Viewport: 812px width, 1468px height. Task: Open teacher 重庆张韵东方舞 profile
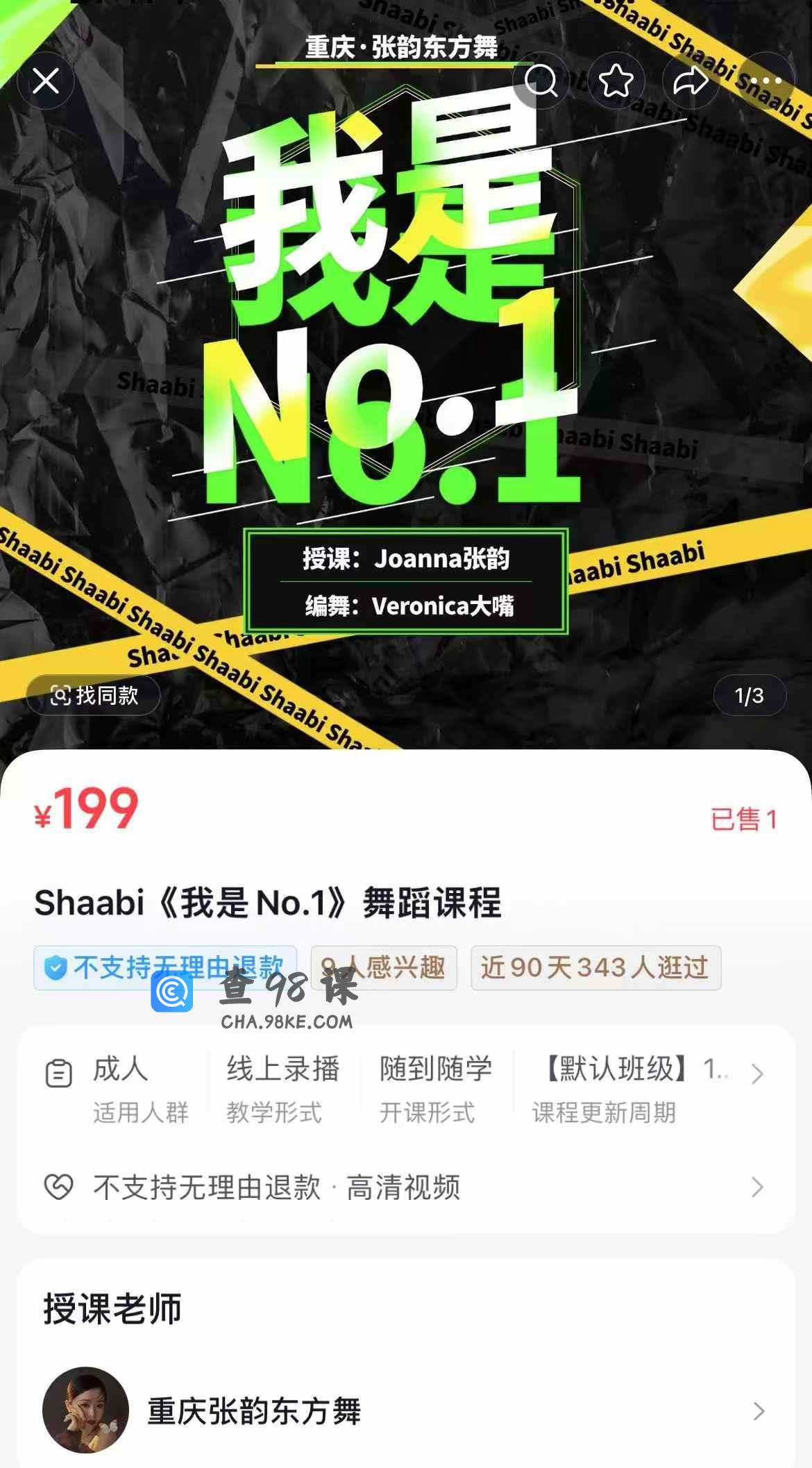tap(406, 1411)
